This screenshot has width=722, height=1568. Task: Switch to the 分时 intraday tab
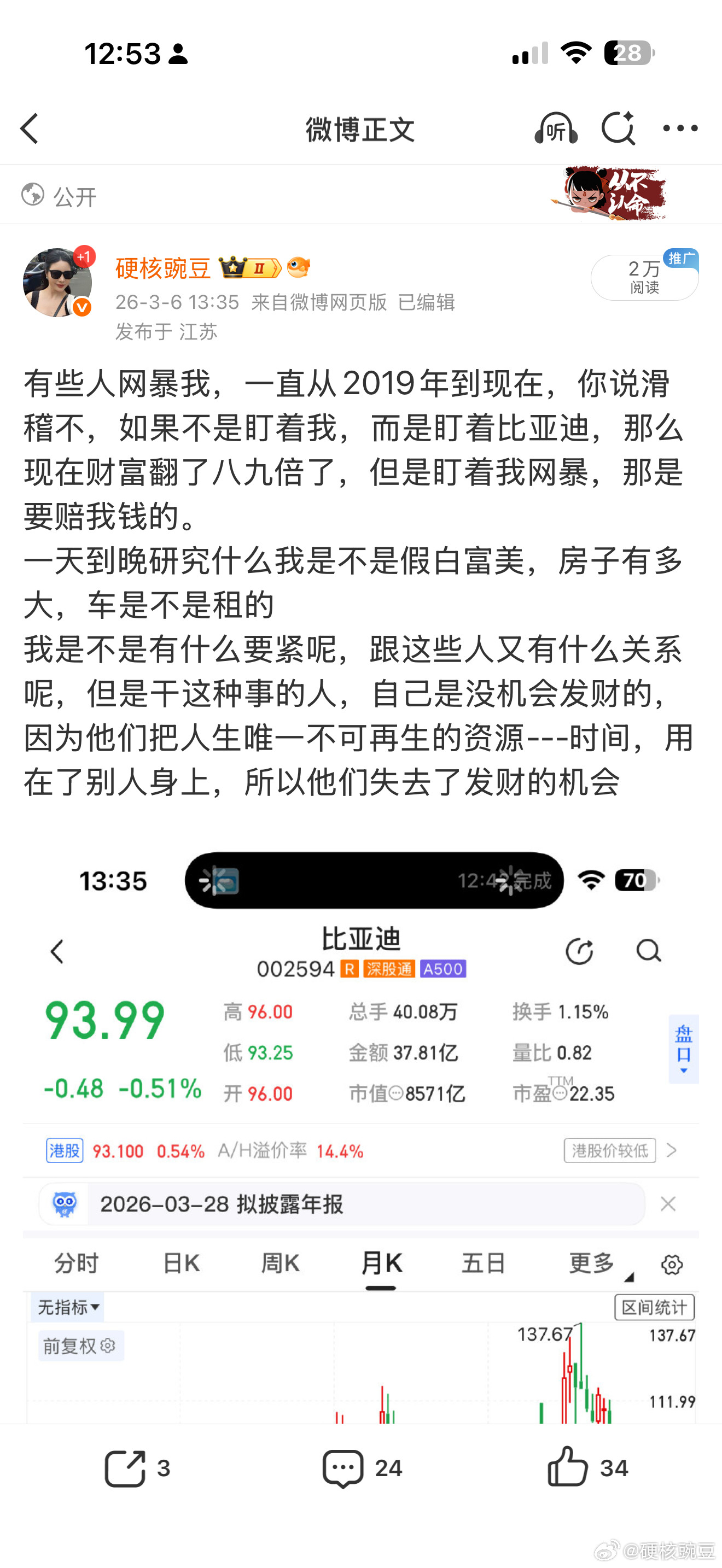(x=76, y=1263)
